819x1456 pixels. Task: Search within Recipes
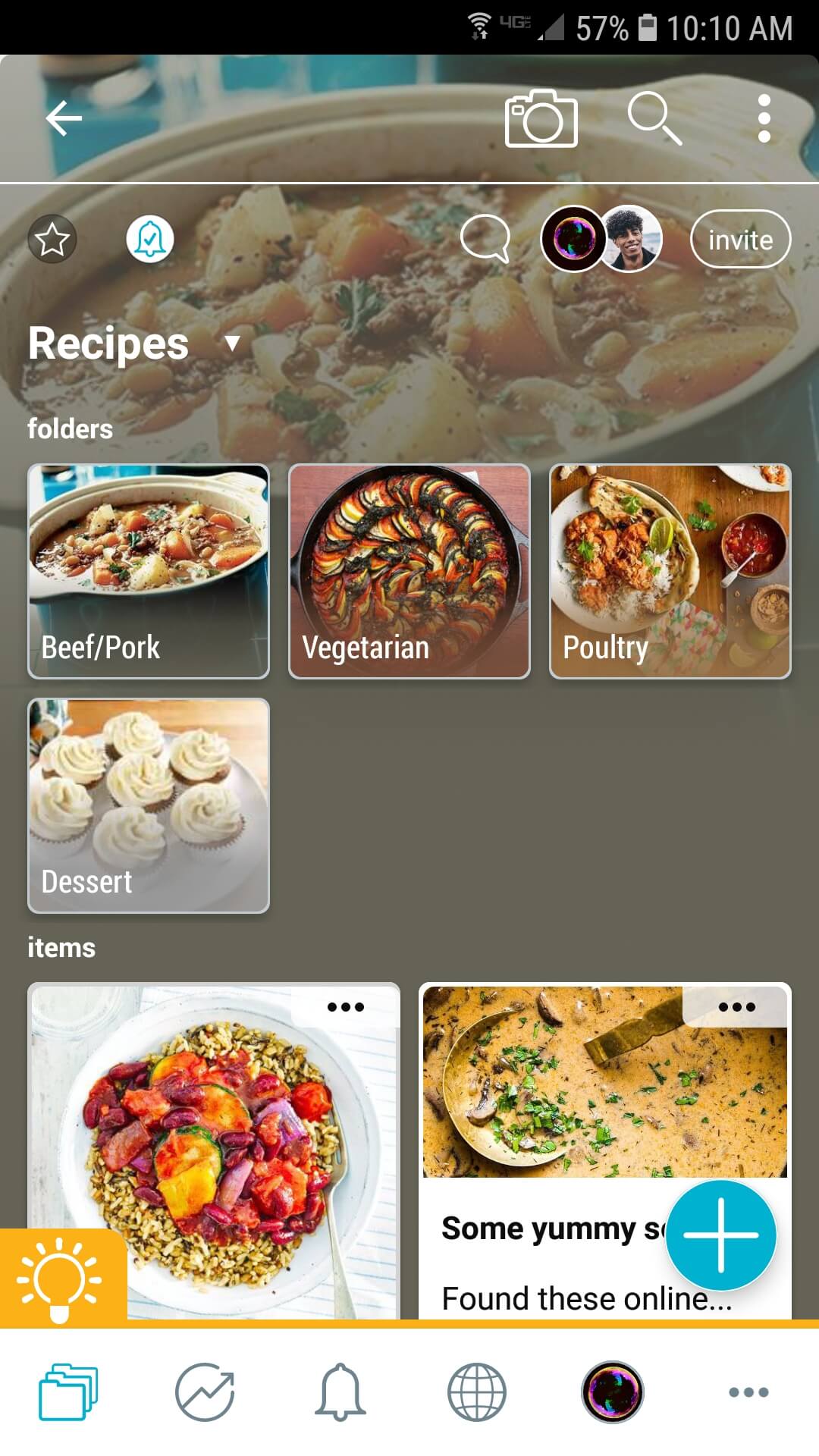pyautogui.click(x=654, y=118)
